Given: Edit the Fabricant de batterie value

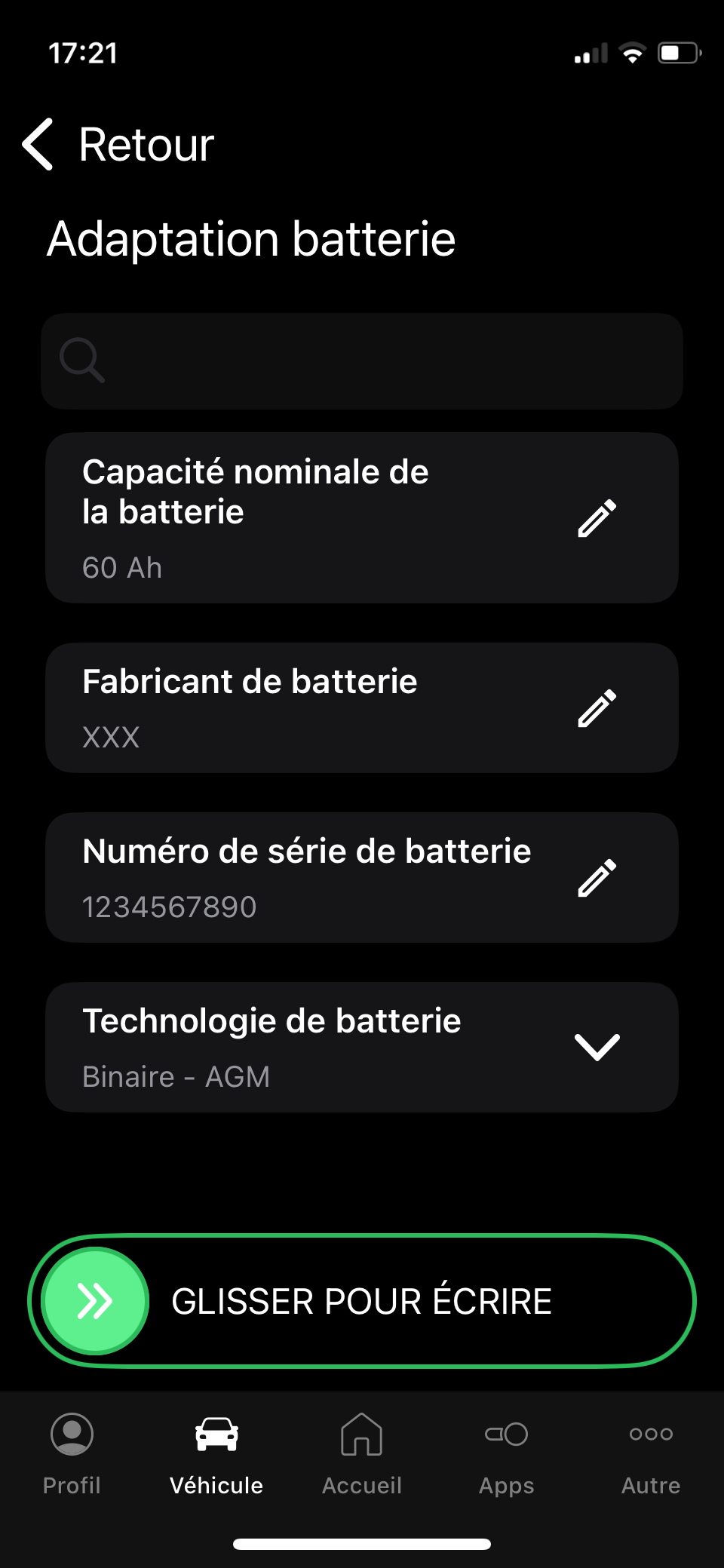Looking at the screenshot, I should pos(597,708).
